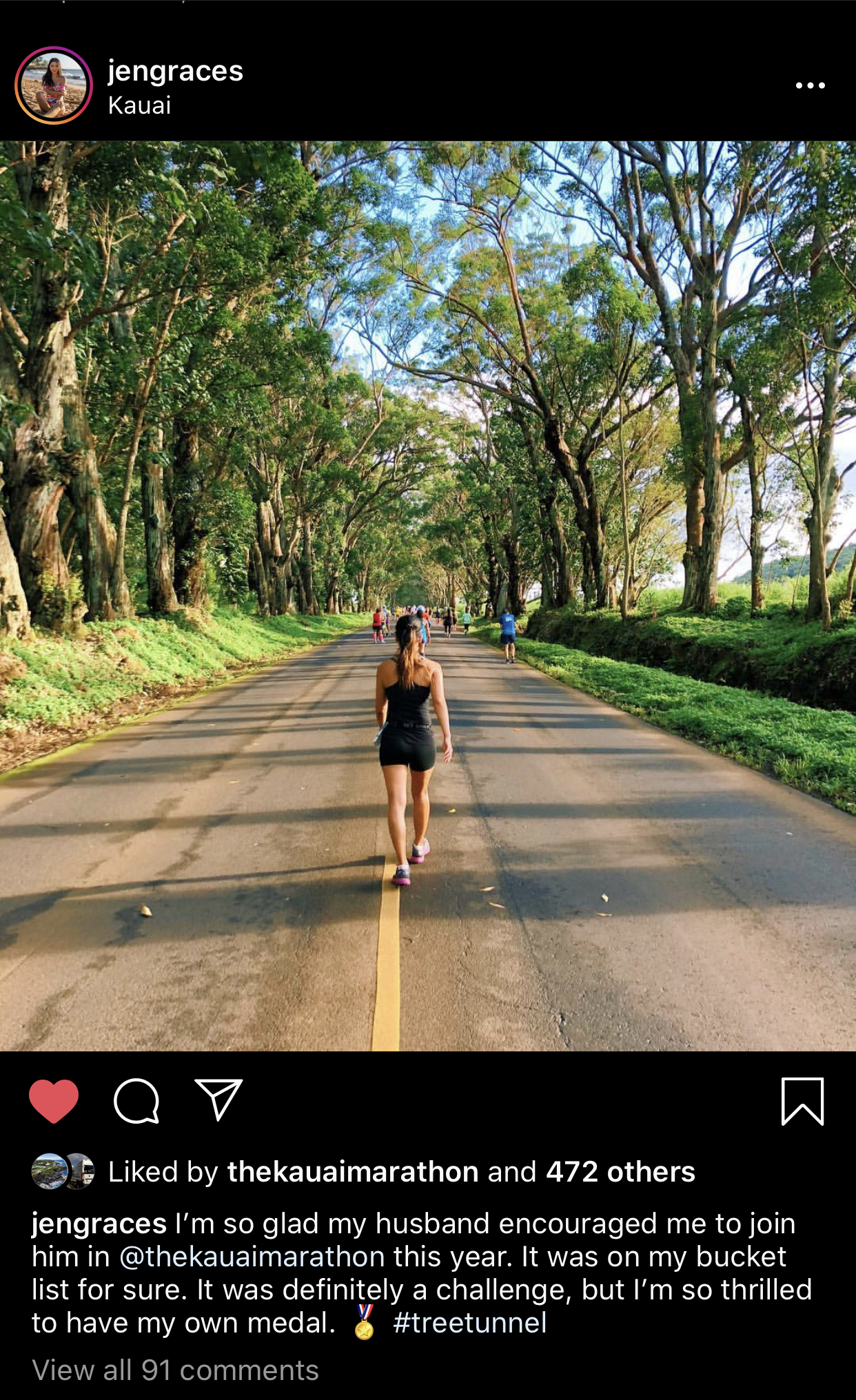Unlike the post with the red heart
The height and width of the screenshot is (1400, 856).
[x=54, y=1101]
